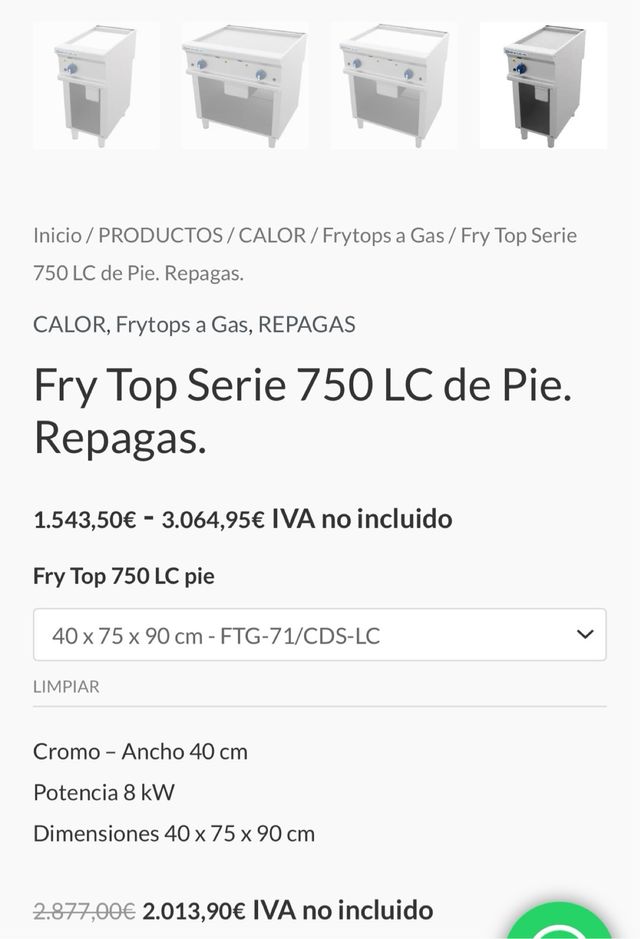Open the dark fry top thumbnail
The height and width of the screenshot is (939, 640).
(x=543, y=85)
